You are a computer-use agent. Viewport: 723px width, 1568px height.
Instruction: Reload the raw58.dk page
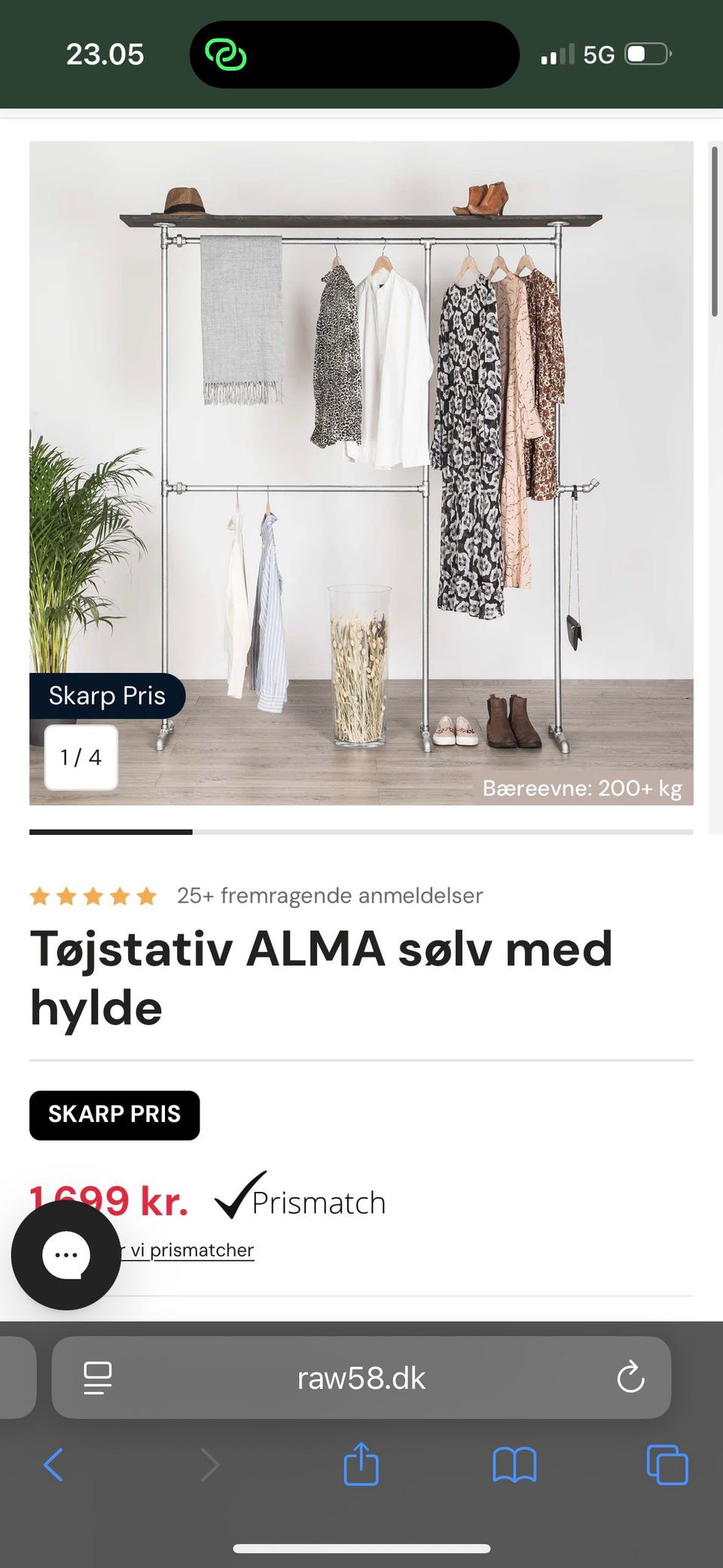coord(631,1377)
